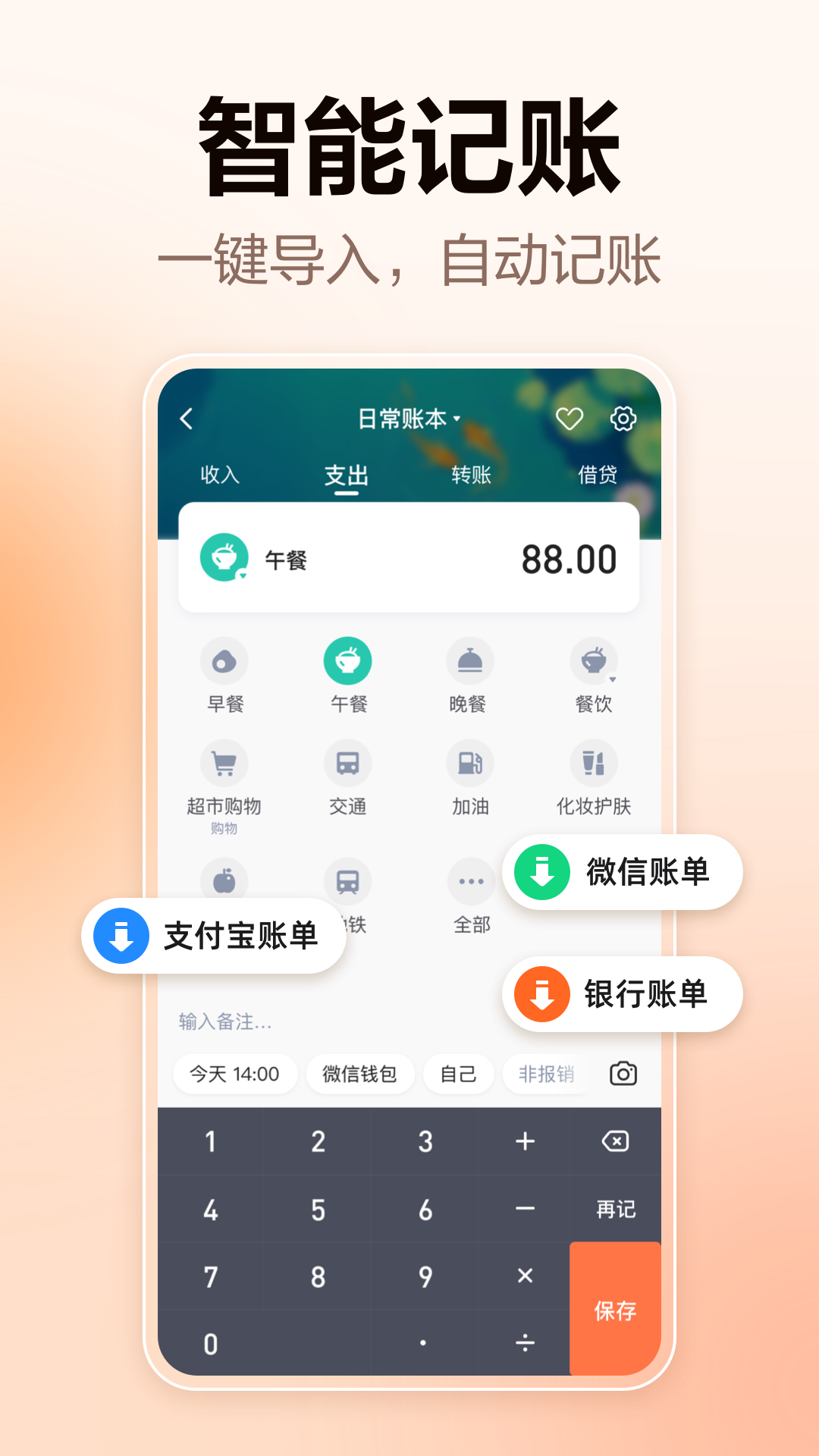Select the 化妆护肤 cosmetics icon
Viewport: 819px width, 1456px height.
[x=594, y=764]
